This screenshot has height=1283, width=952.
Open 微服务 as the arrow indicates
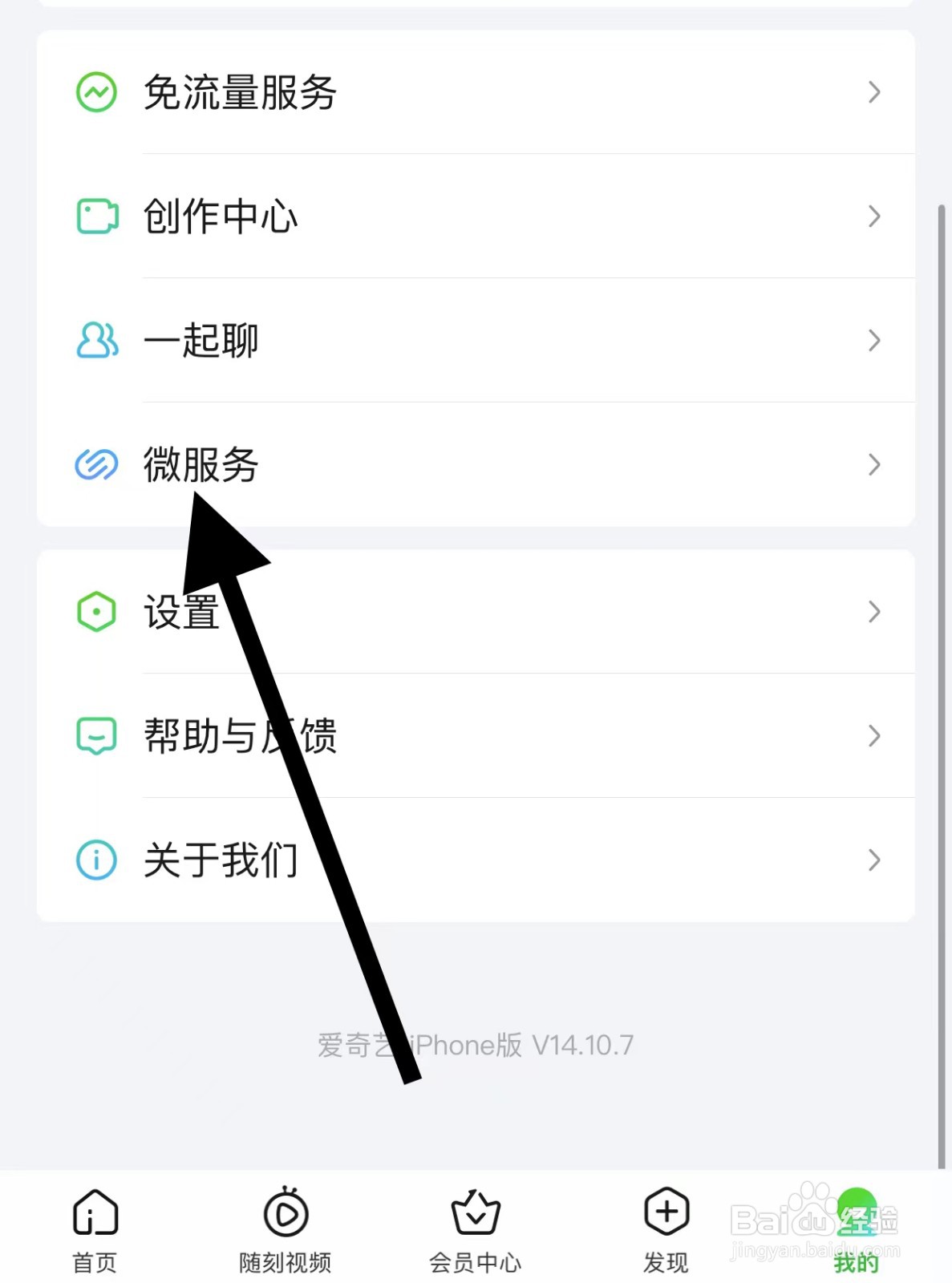(x=874, y=463)
